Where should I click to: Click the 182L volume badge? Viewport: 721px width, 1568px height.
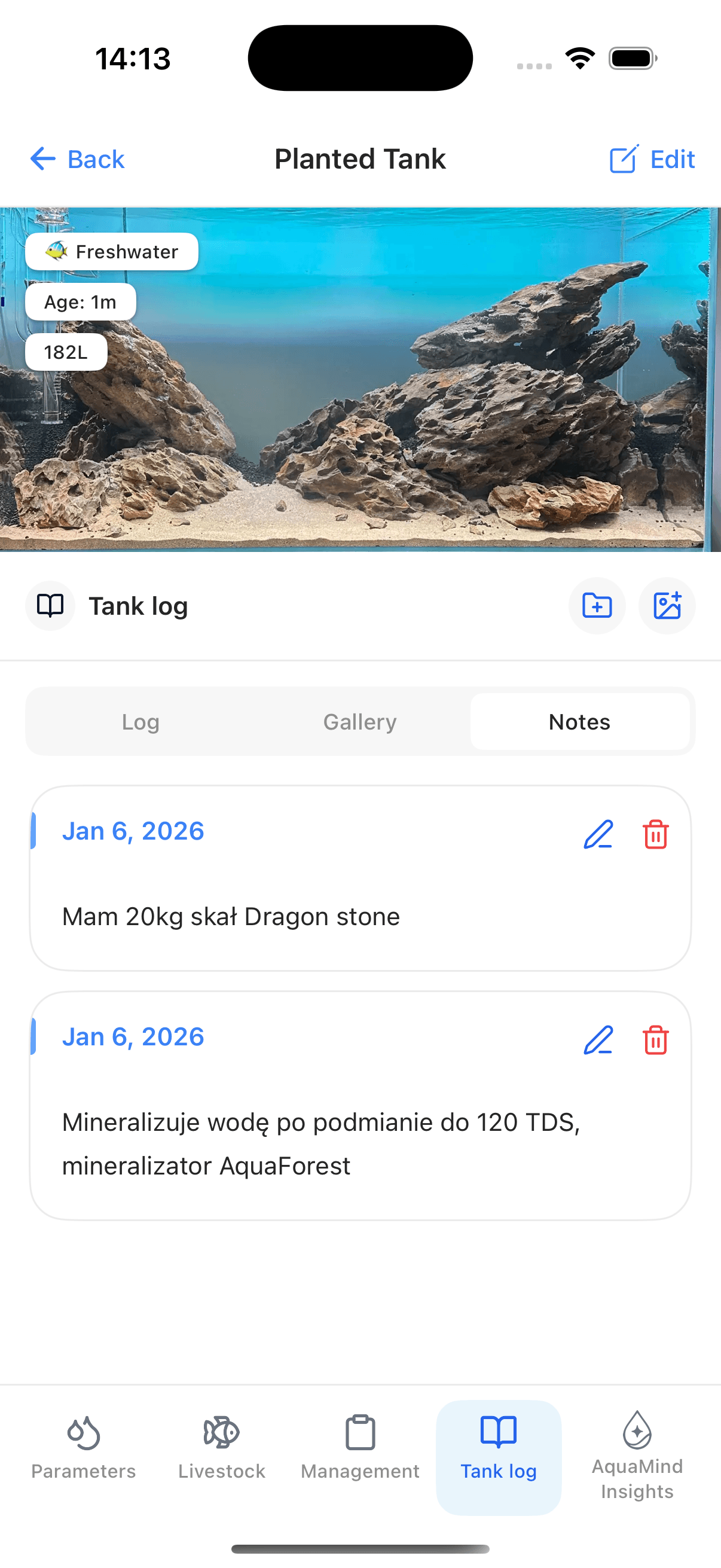[x=66, y=350]
